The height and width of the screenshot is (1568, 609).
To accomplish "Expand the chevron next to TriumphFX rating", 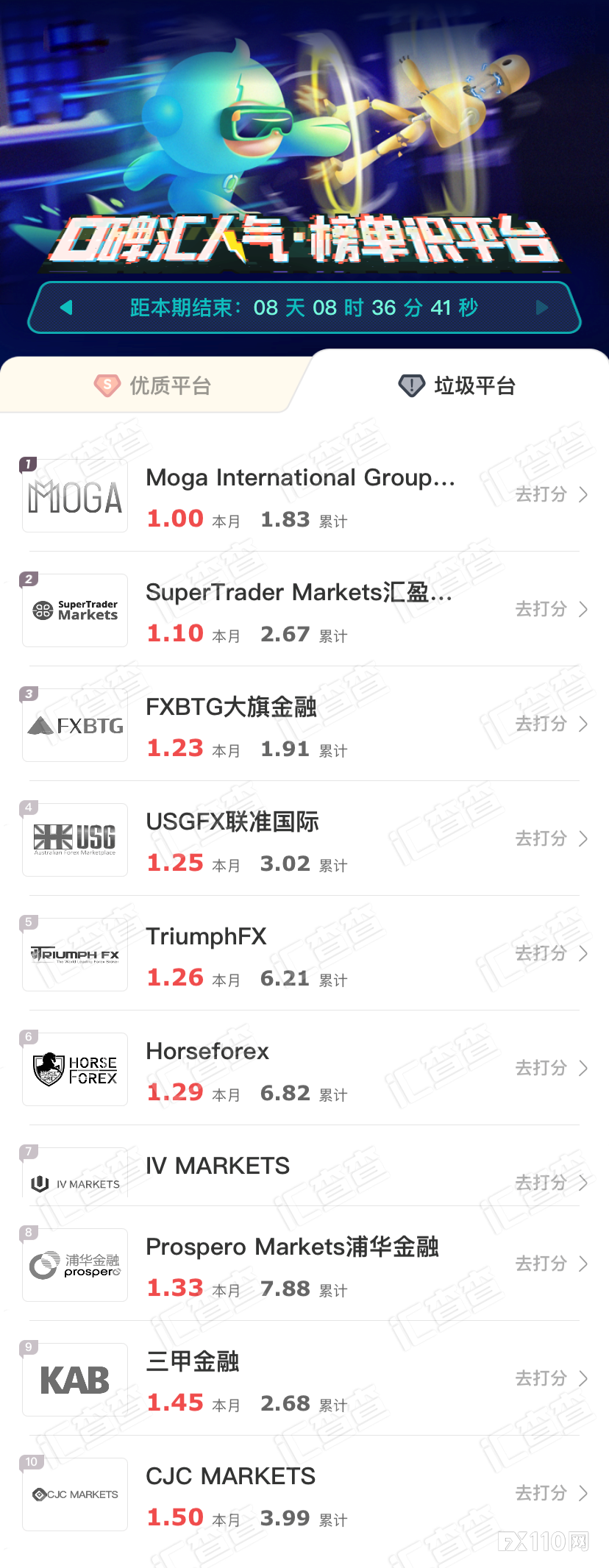I will coord(582,954).
